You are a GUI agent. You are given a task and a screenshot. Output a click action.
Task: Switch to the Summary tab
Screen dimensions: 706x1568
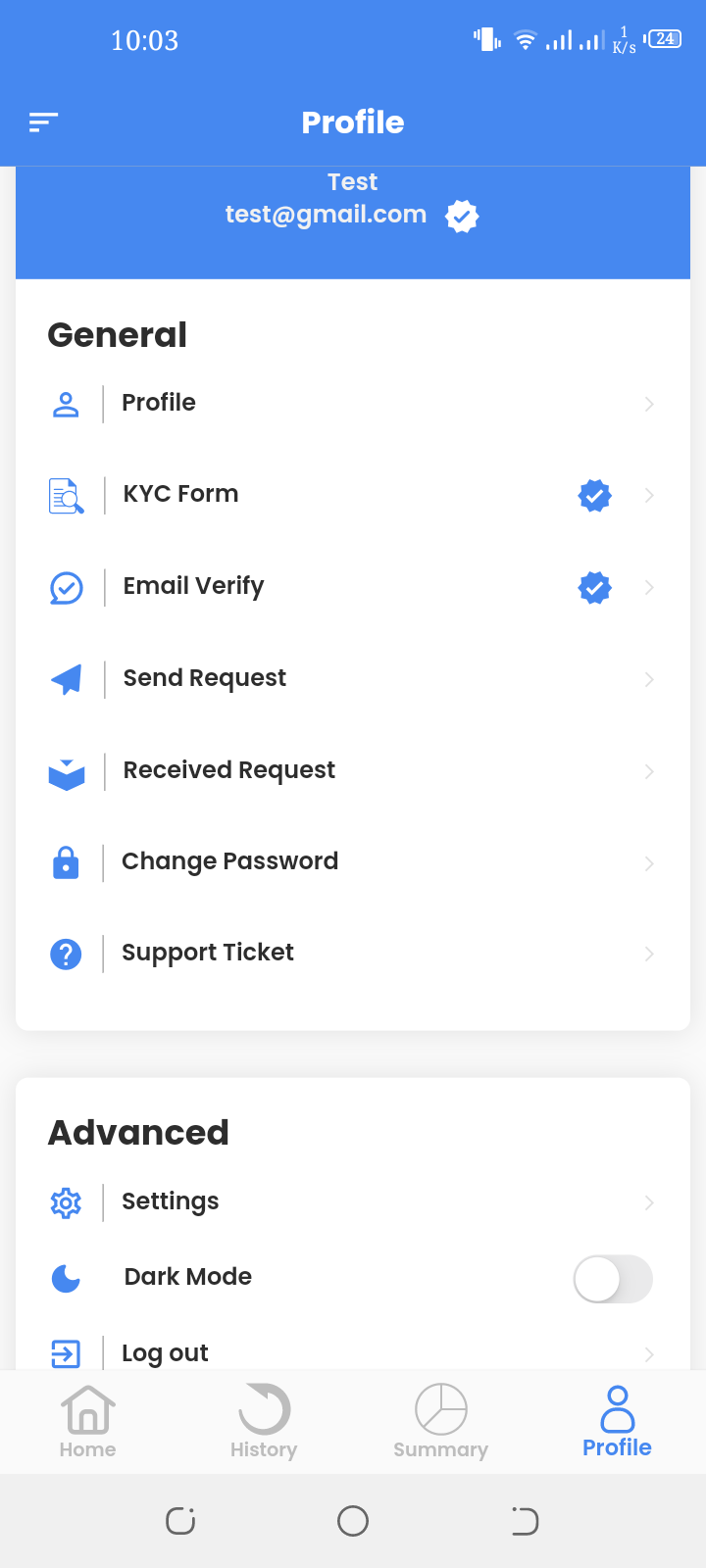(441, 1421)
